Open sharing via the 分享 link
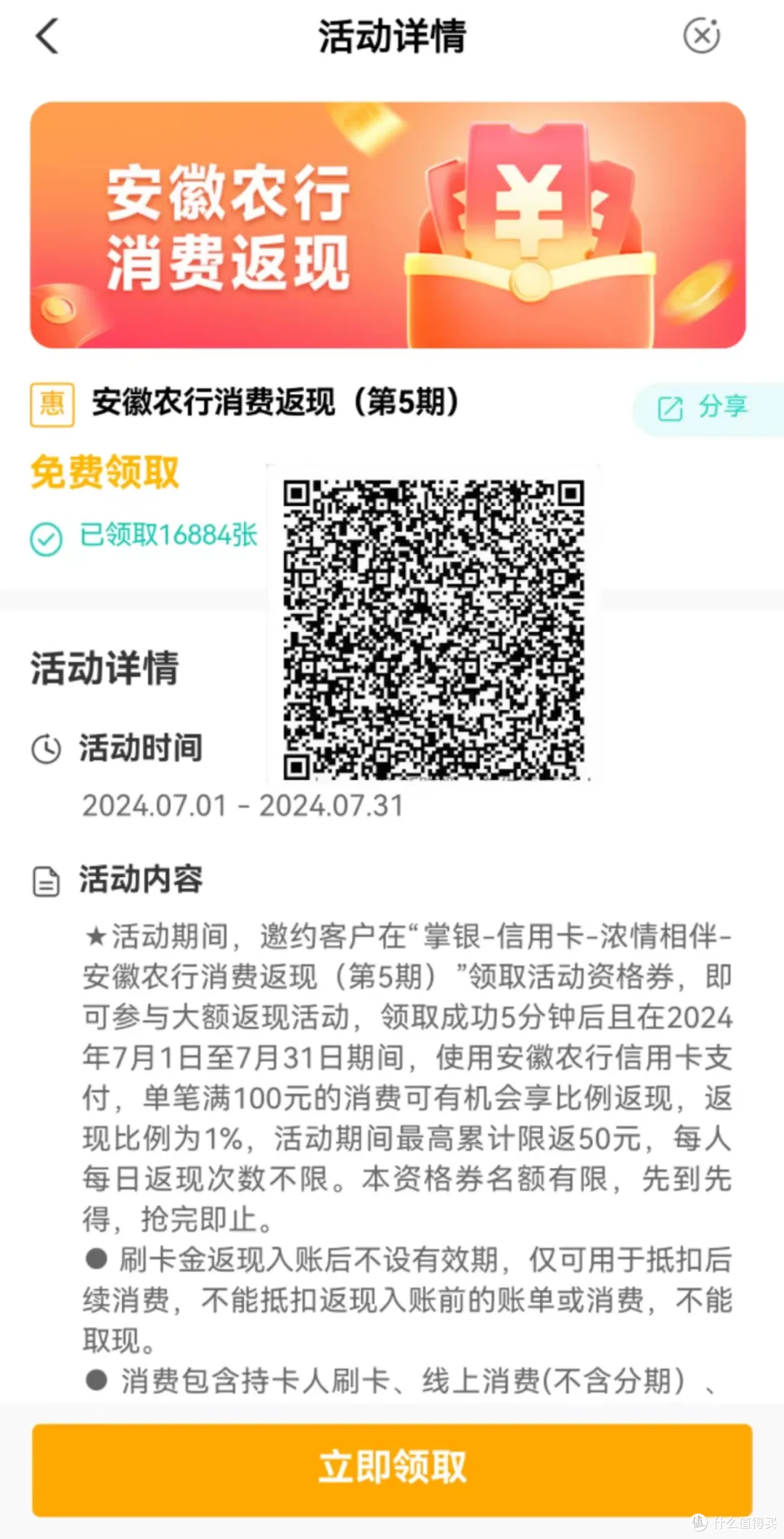 [722, 409]
